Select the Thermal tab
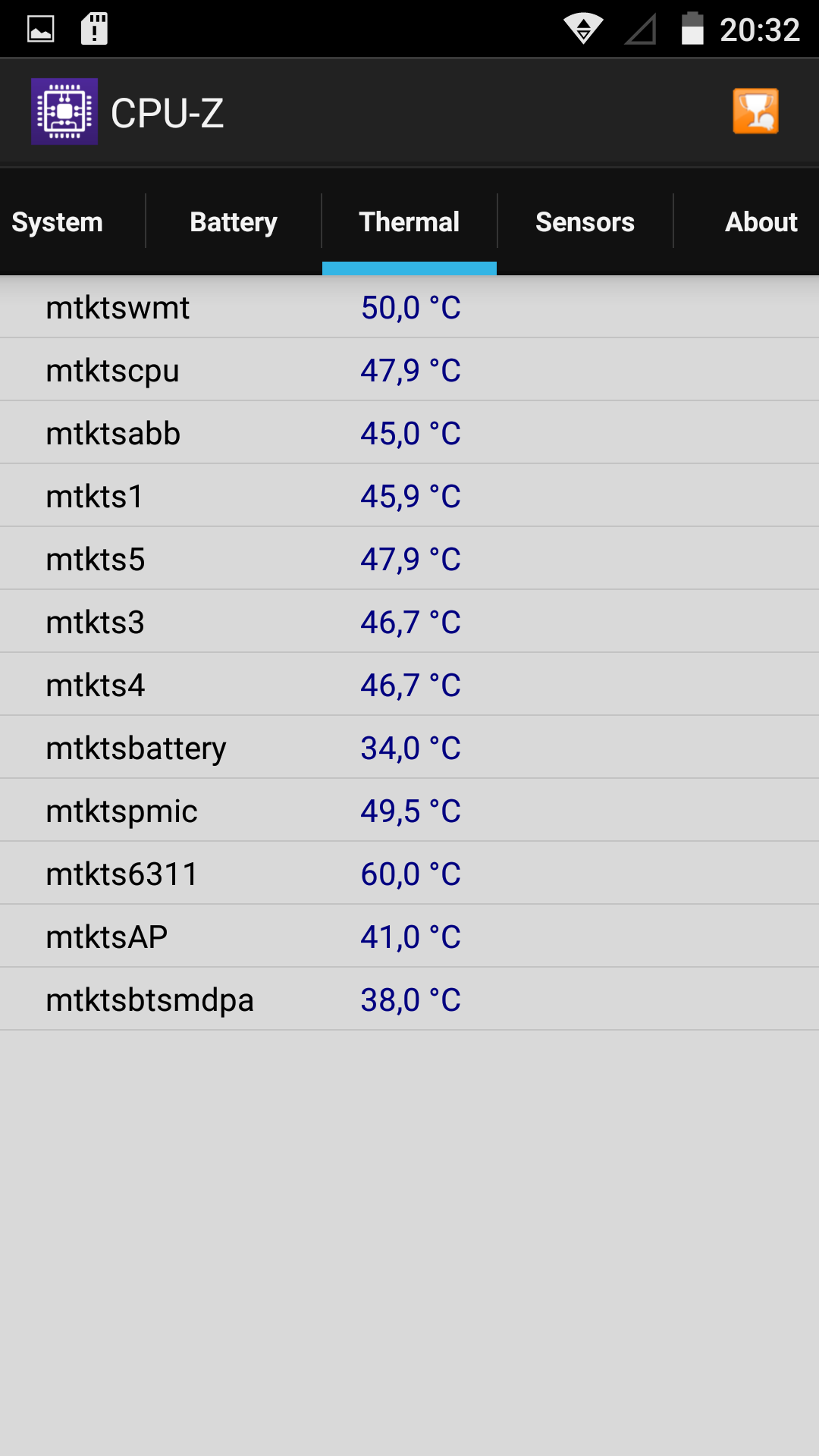This screenshot has width=819, height=1456. 409,222
